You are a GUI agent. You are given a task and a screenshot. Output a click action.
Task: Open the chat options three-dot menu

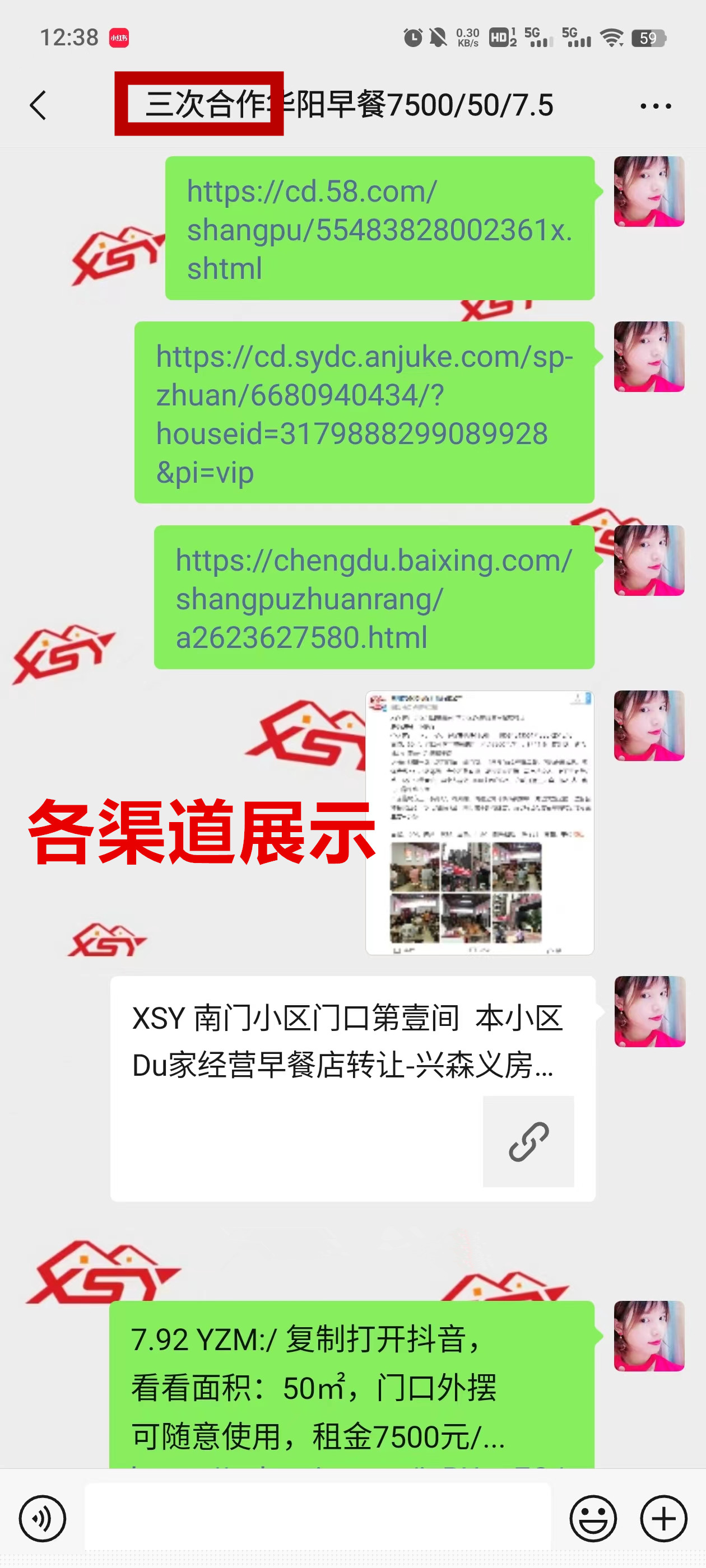click(656, 106)
